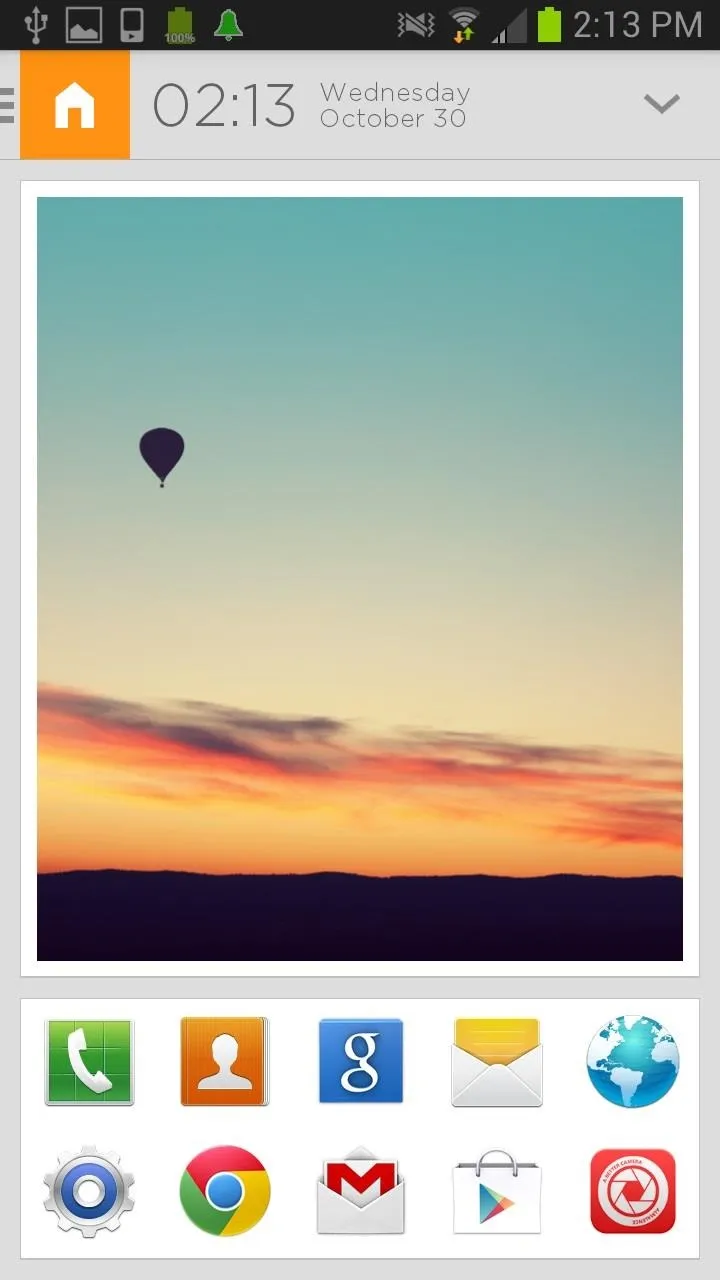Open the side menu handle
This screenshot has height=1280, width=720.
pyautogui.click(x=7, y=105)
